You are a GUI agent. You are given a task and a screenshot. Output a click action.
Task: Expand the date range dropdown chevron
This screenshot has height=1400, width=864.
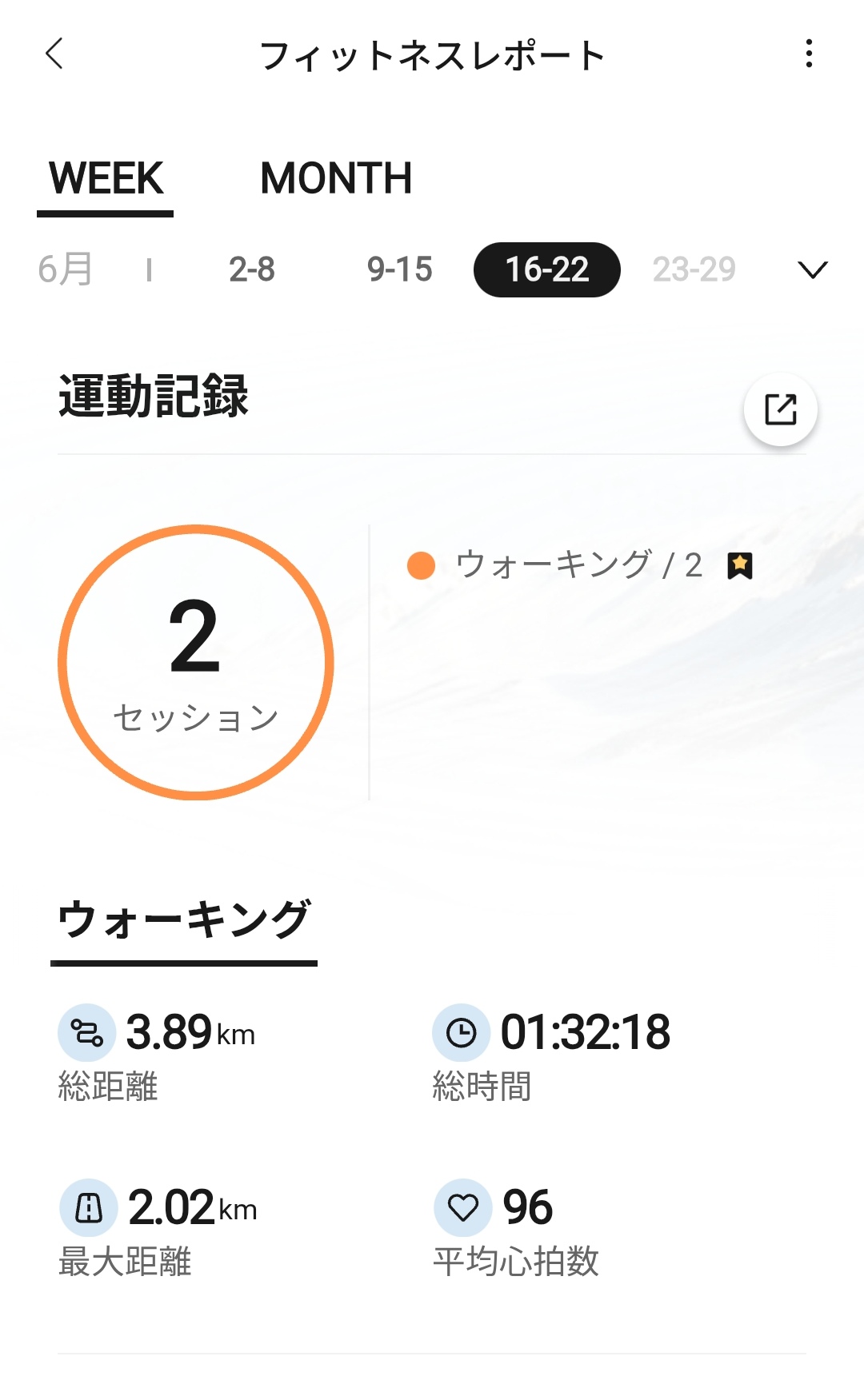(x=813, y=270)
